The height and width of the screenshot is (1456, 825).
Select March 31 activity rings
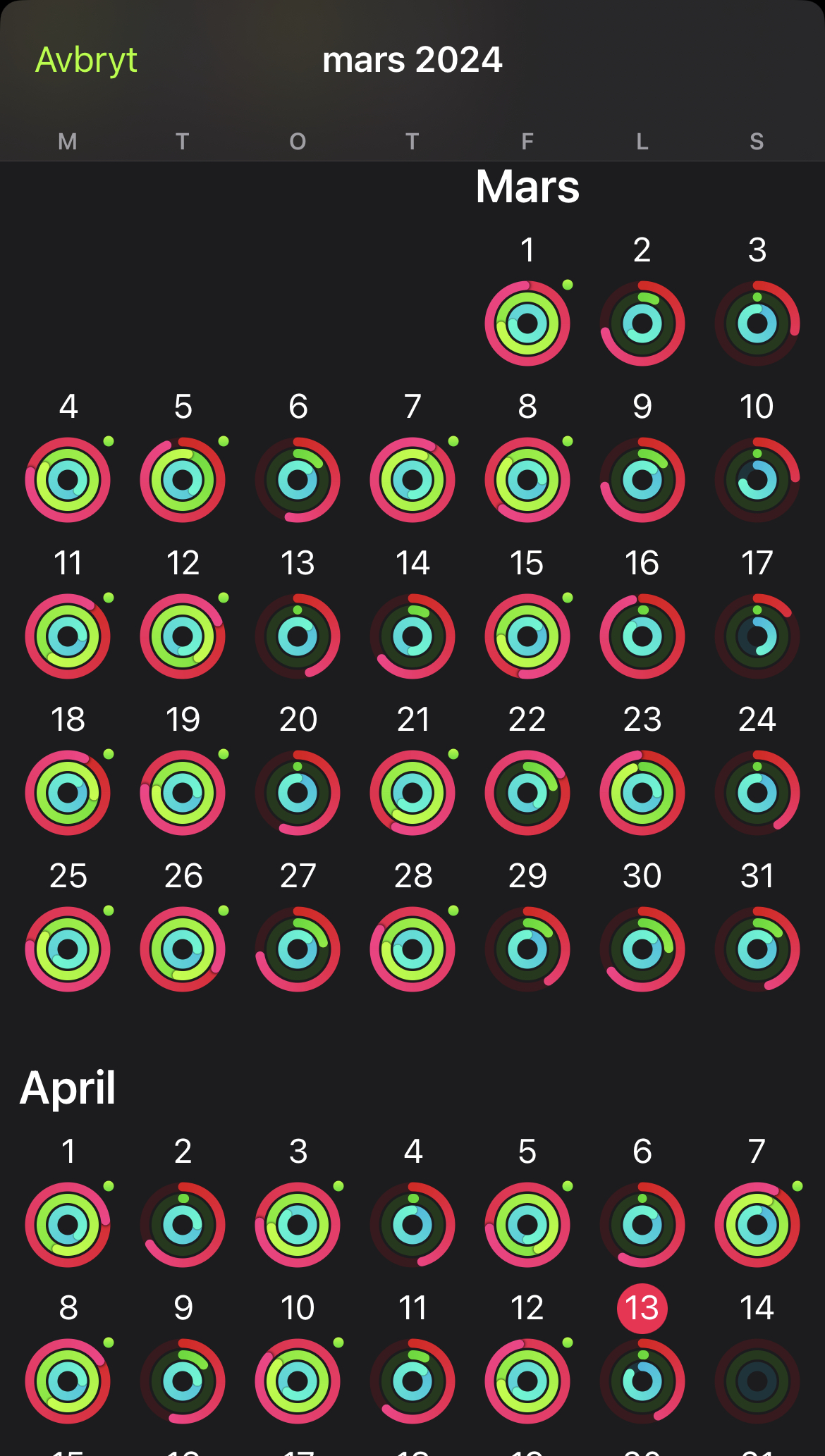click(x=757, y=949)
